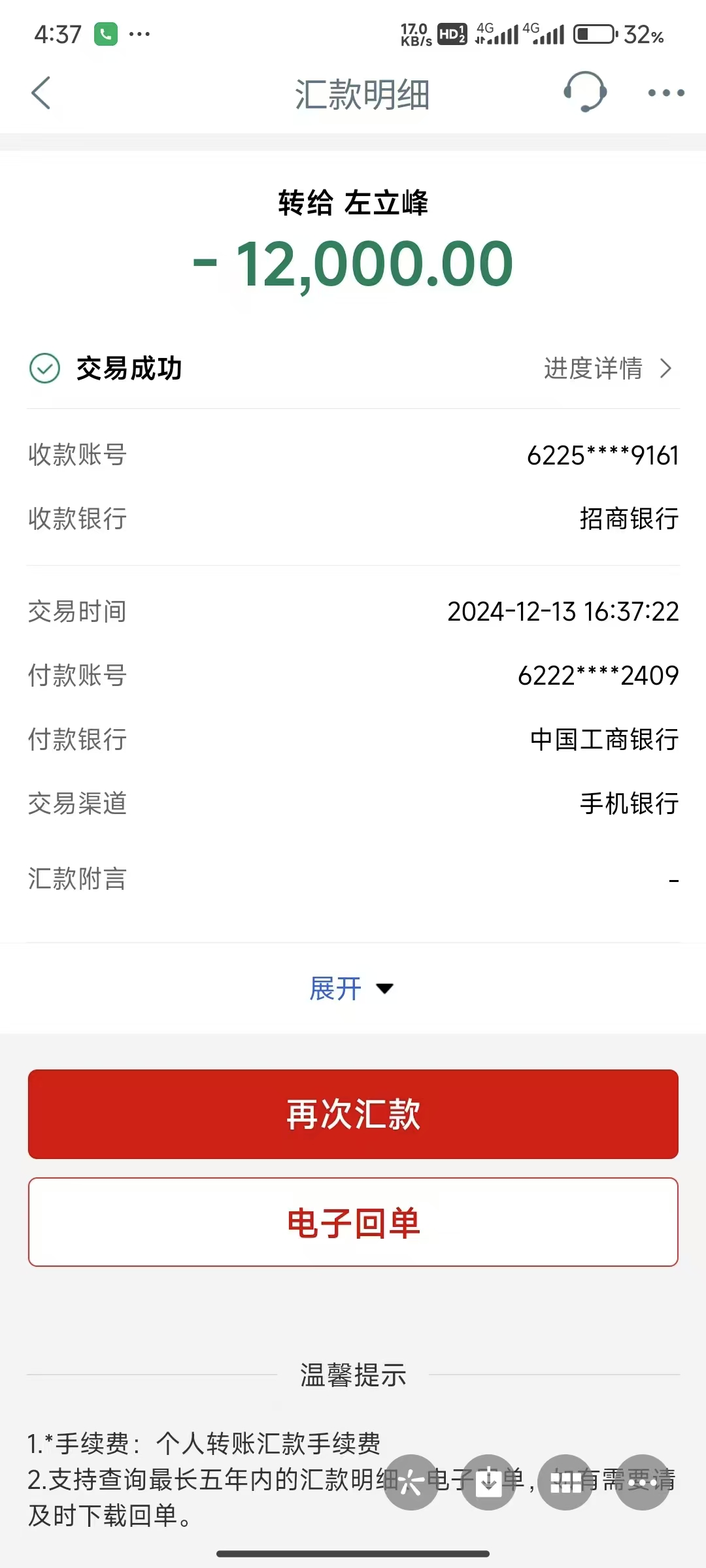Viewport: 706px width, 1568px height.
Task: Tap the floating three-dot button
Action: click(643, 1482)
